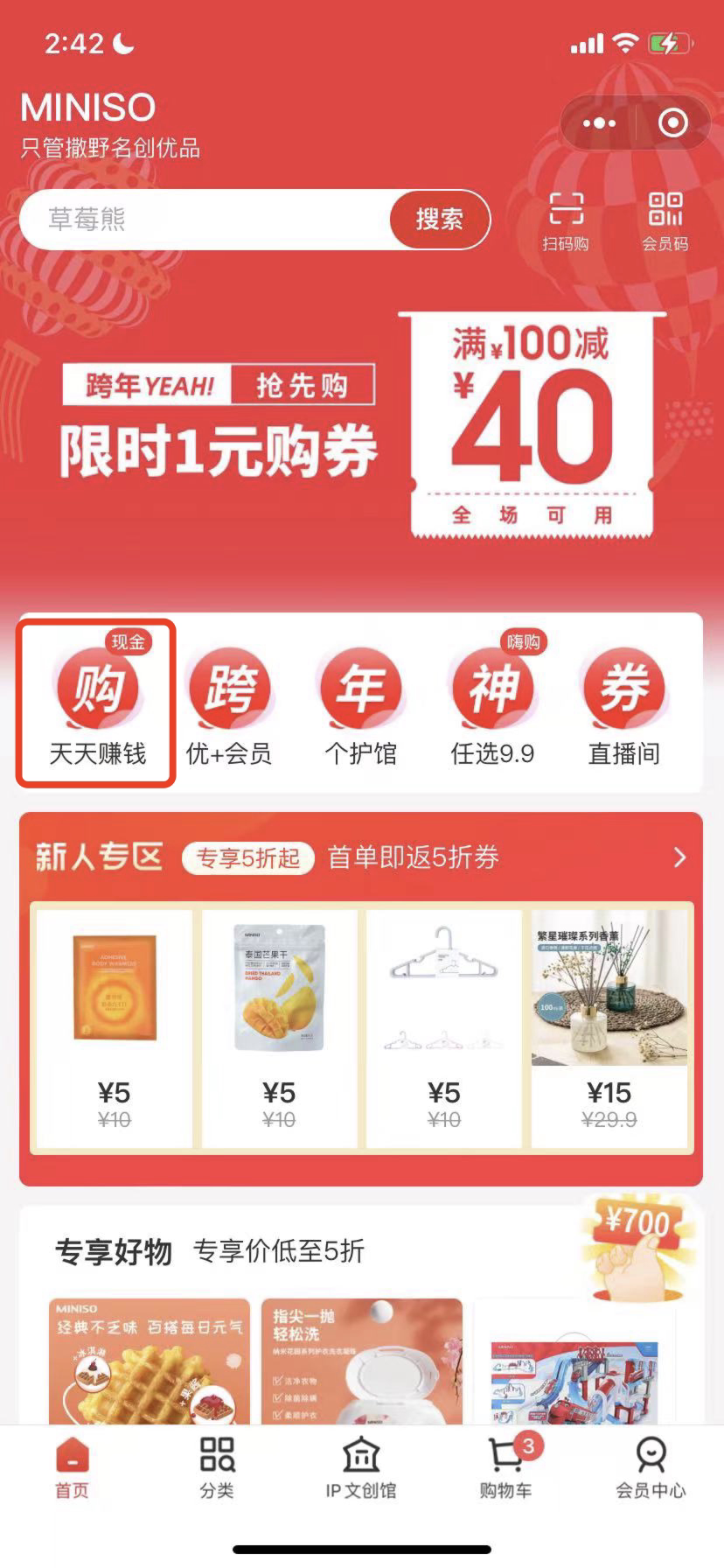Close the mini program via circle icon
Viewport: 724px width, 1568px height.
pyautogui.click(x=672, y=123)
